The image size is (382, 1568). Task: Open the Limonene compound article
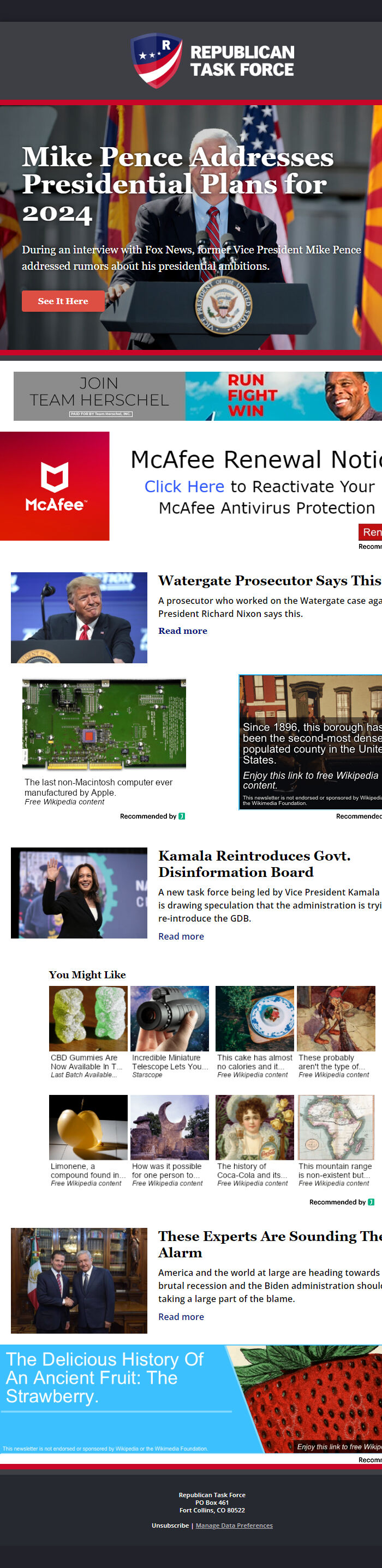click(x=88, y=1140)
